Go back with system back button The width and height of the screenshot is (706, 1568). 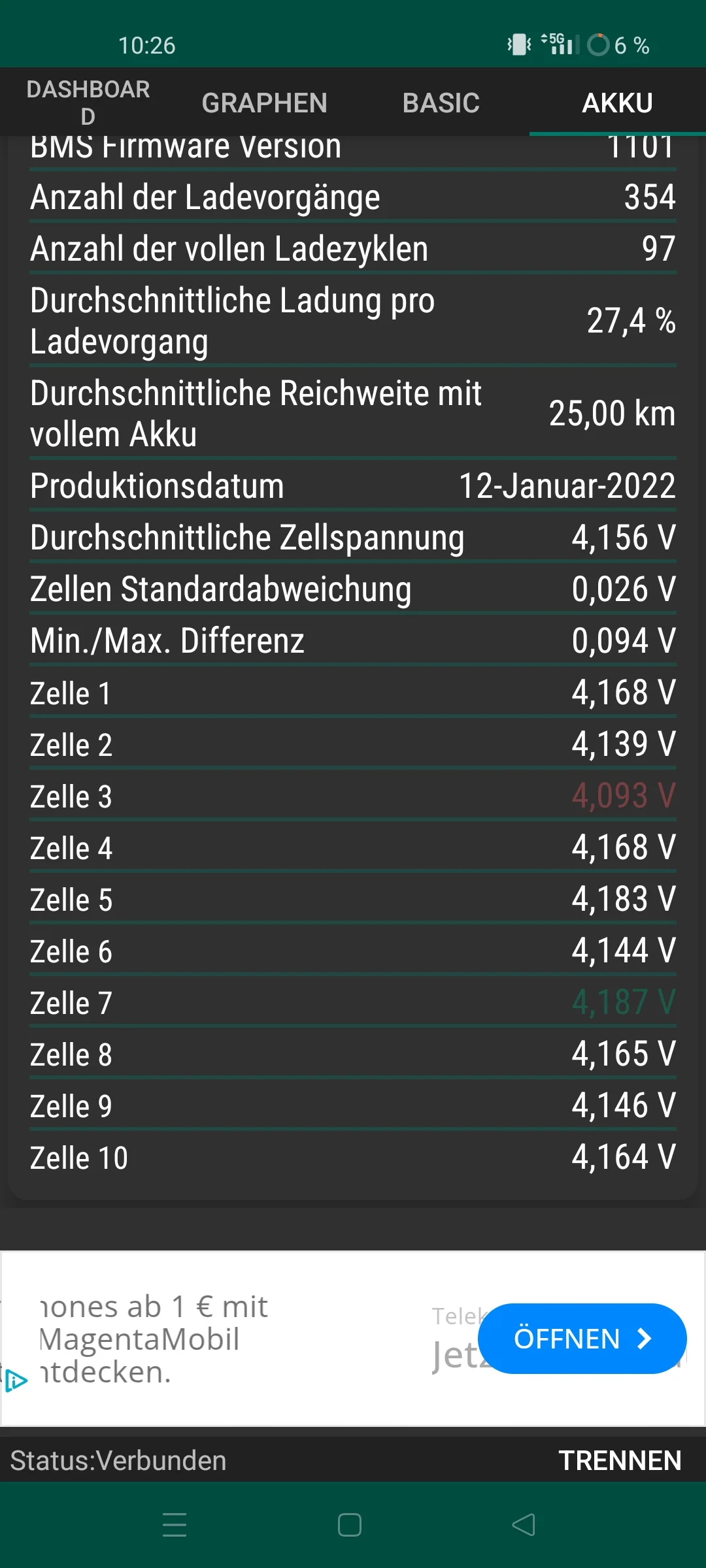tap(523, 1525)
